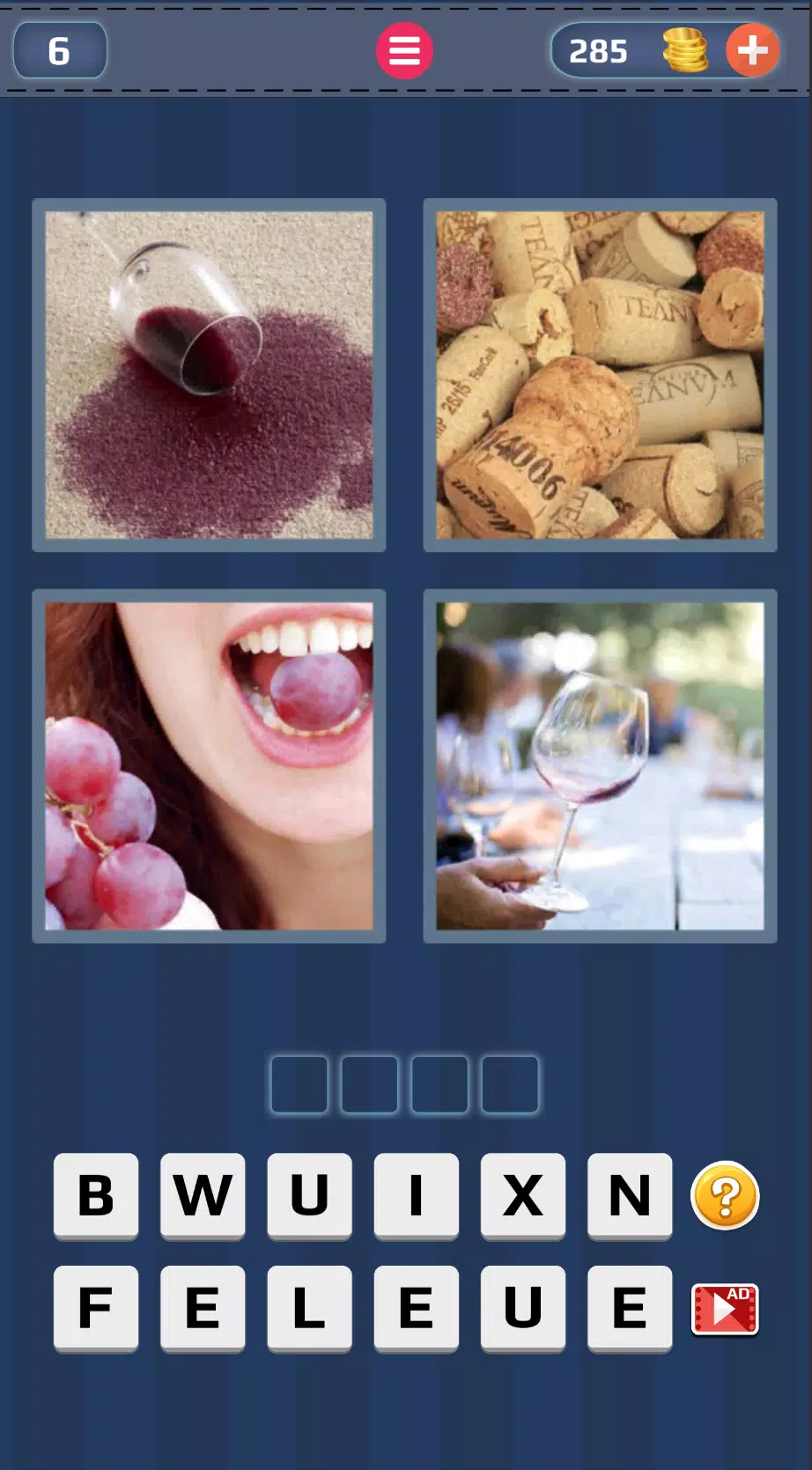Click the video ad icon for bonus coins
Image resolution: width=812 pixels, height=1470 pixels.
coord(724,1310)
